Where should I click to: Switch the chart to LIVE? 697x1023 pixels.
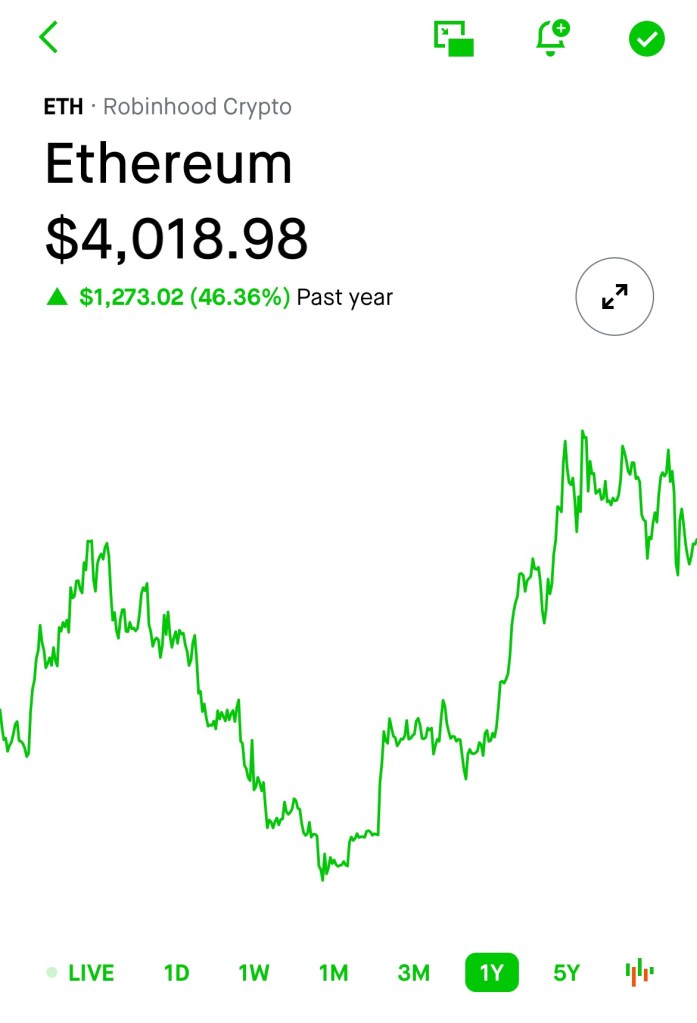[81, 972]
